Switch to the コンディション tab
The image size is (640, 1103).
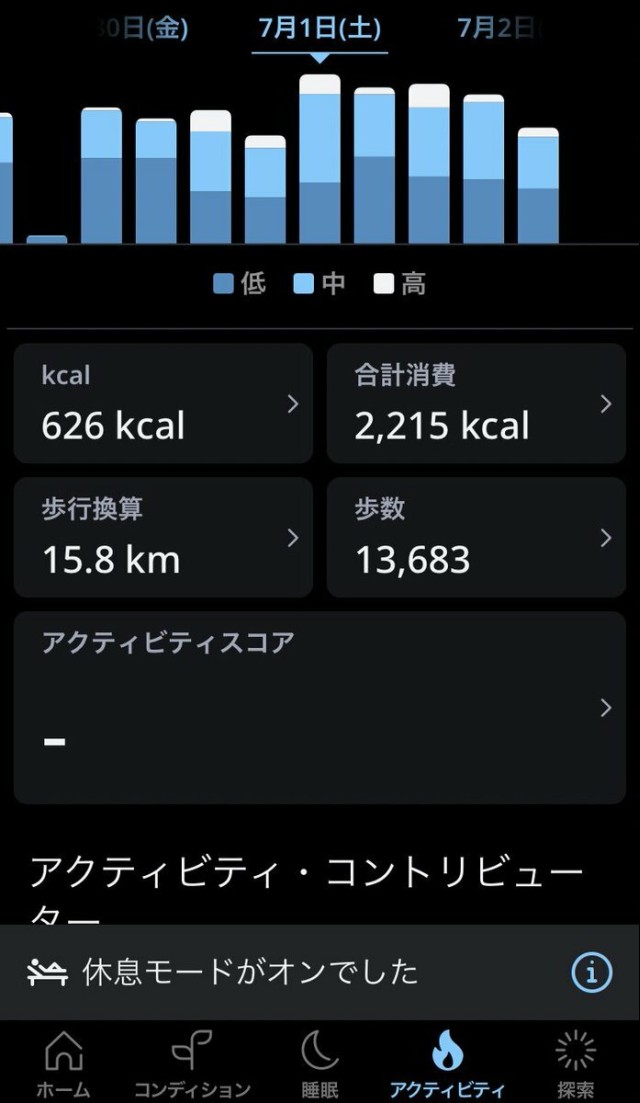192,1065
